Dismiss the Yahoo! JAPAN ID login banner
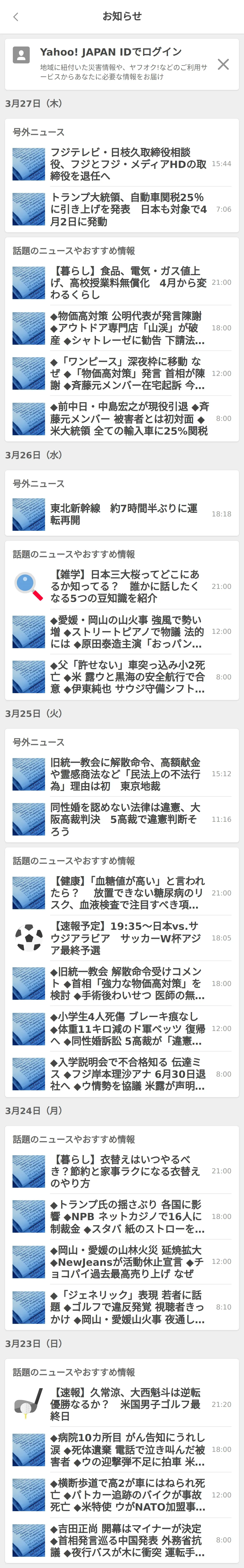Screen dimensions: 244x1568 [x=223, y=65]
